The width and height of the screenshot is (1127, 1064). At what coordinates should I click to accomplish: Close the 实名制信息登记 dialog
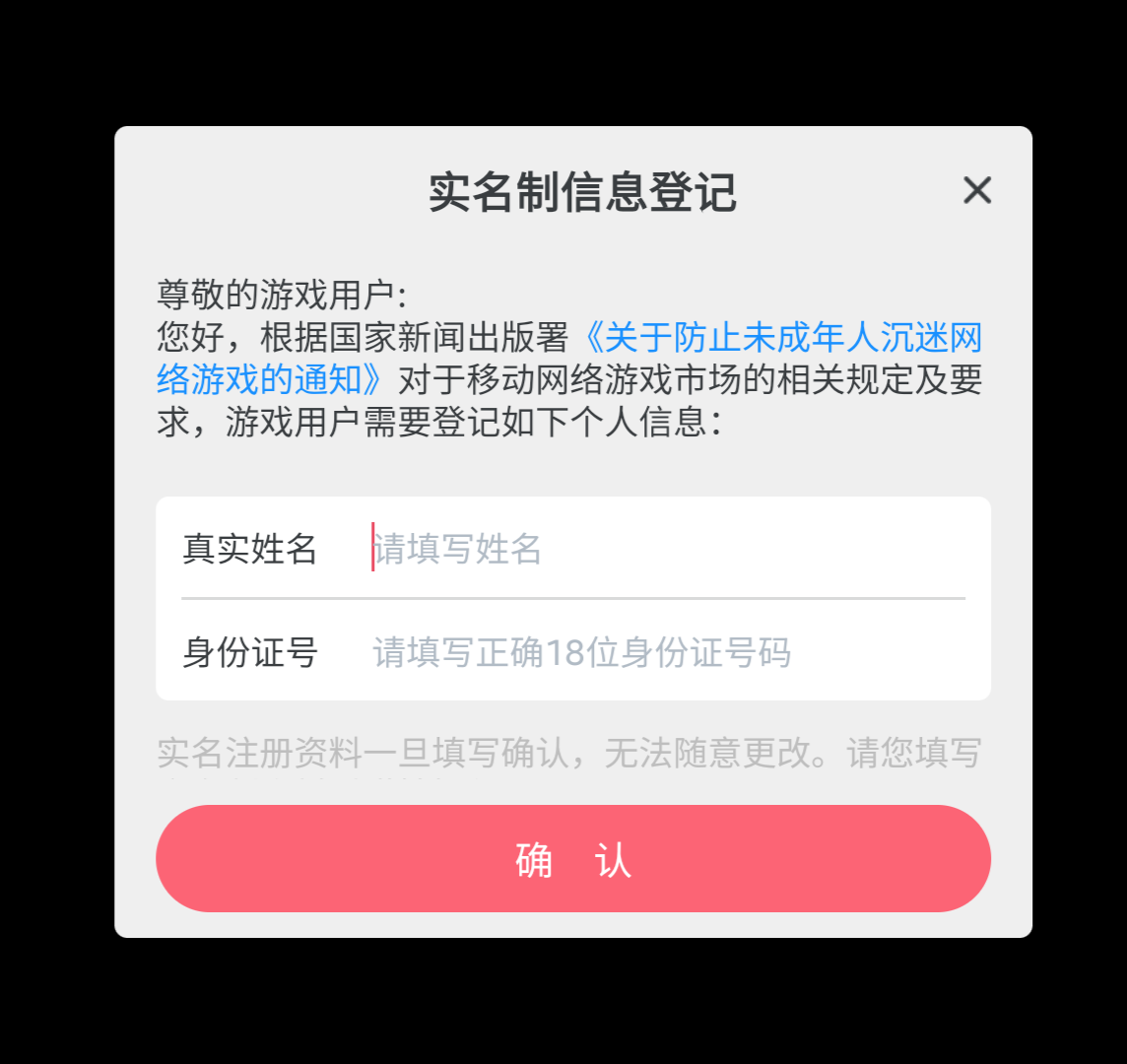coord(976,190)
